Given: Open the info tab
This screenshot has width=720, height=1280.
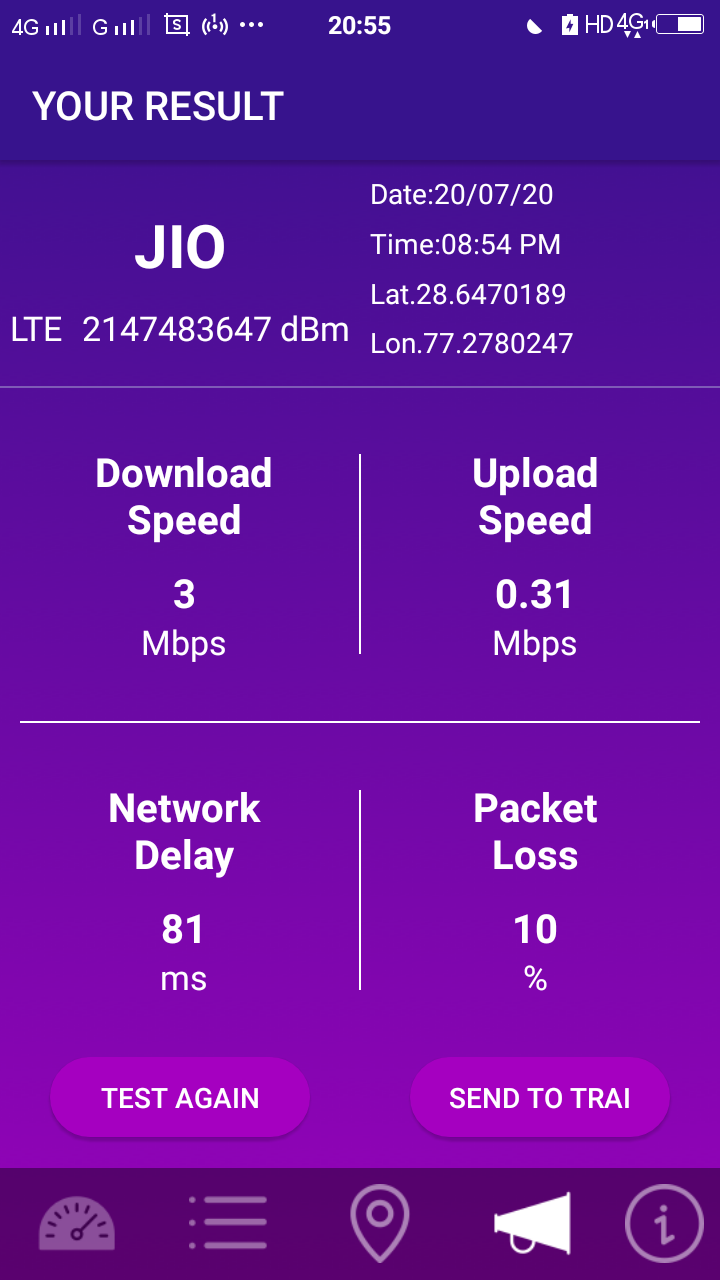Looking at the screenshot, I should [x=664, y=1223].
